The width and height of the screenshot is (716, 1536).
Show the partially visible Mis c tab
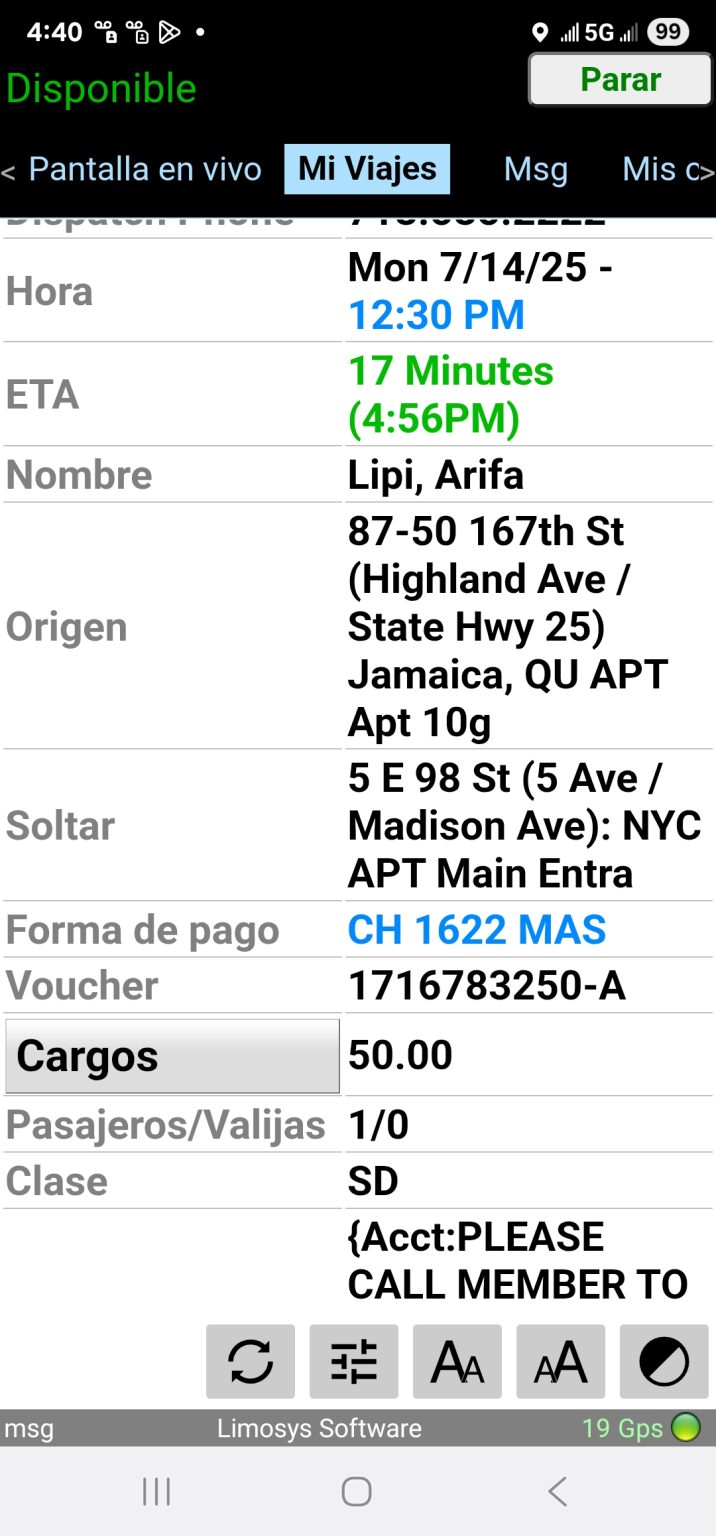tap(664, 169)
